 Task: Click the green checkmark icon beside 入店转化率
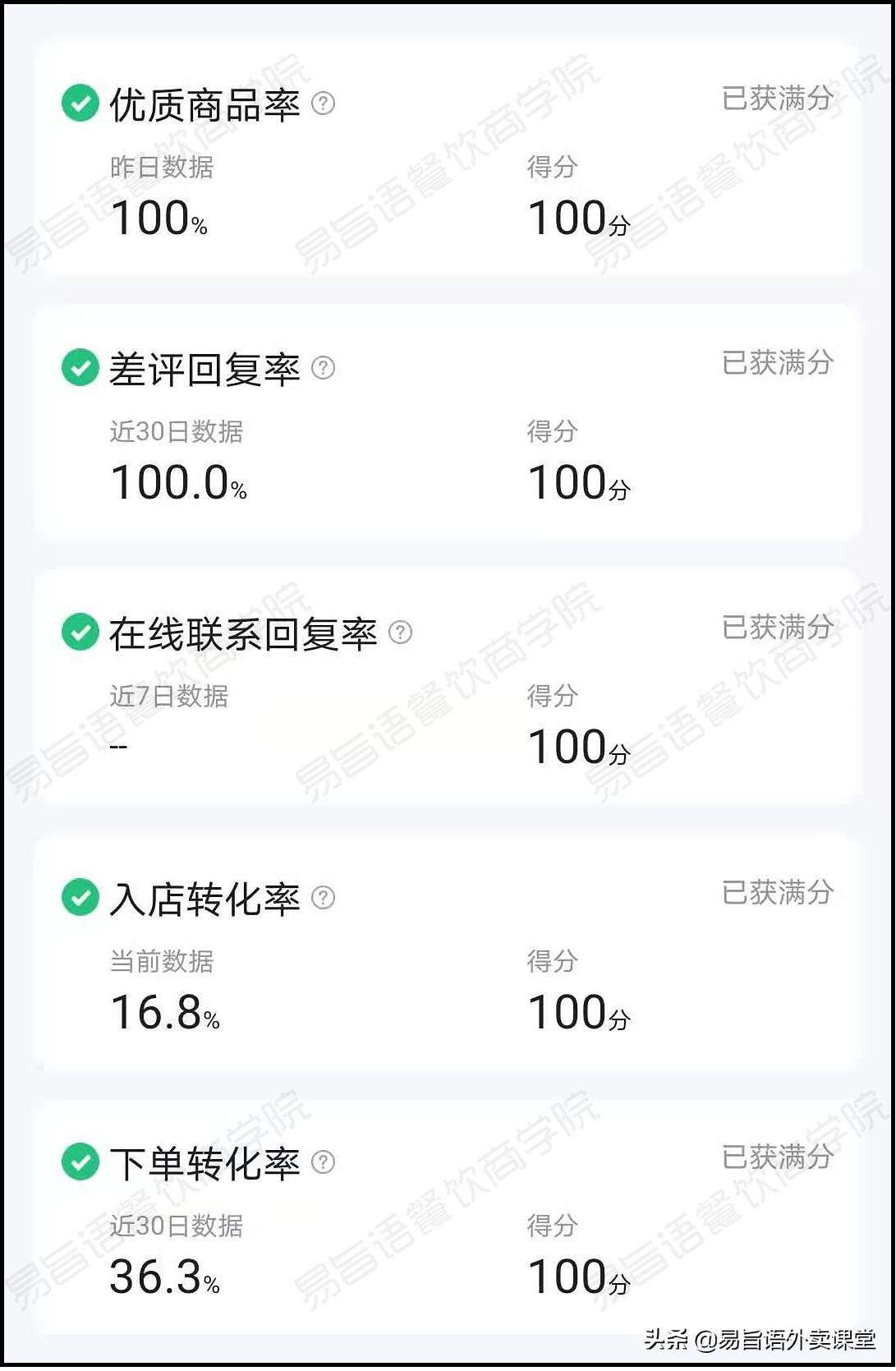click(79, 898)
